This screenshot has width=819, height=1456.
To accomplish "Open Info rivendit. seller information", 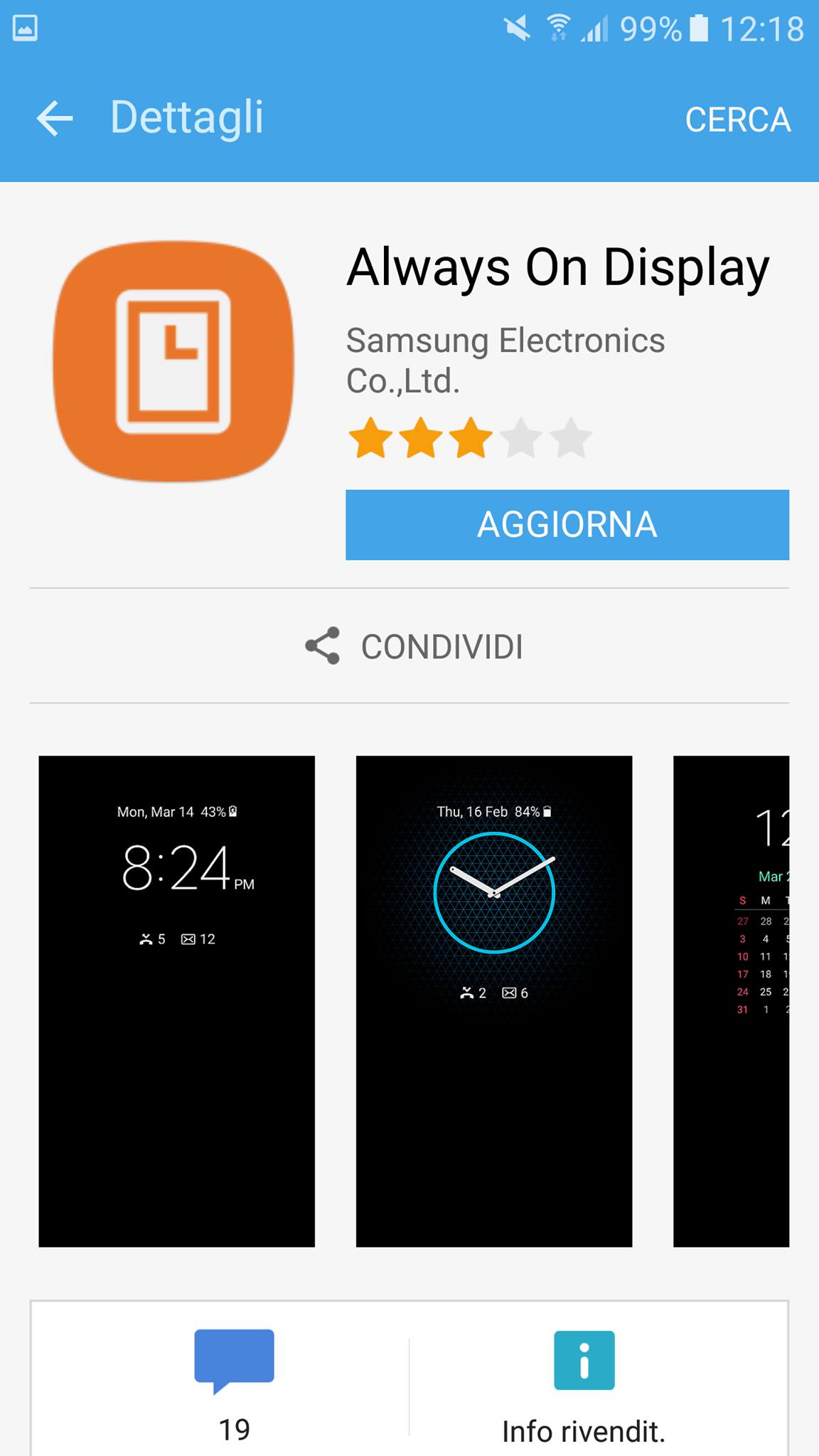I will (x=584, y=1383).
